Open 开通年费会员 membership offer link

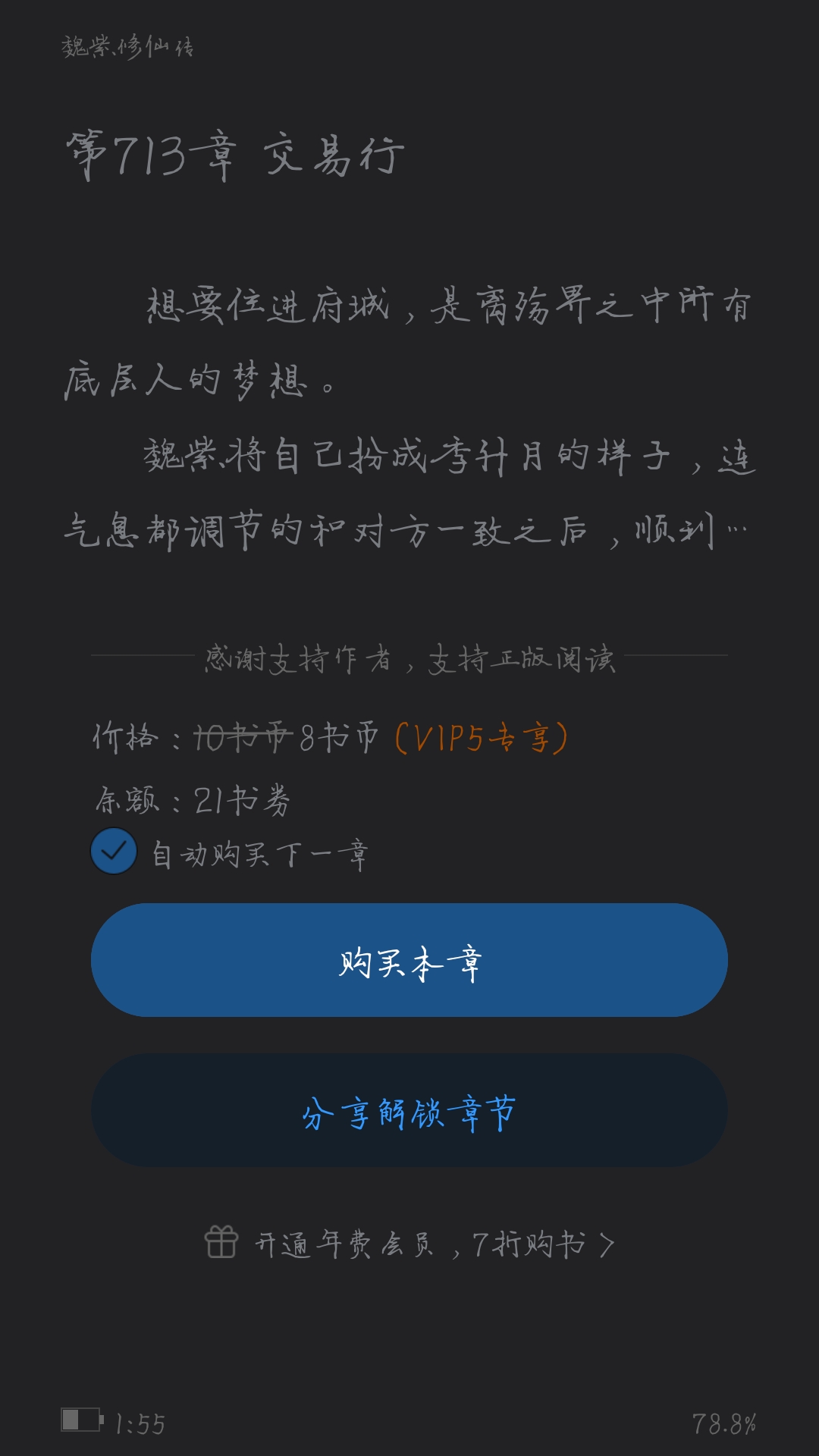(x=409, y=1244)
